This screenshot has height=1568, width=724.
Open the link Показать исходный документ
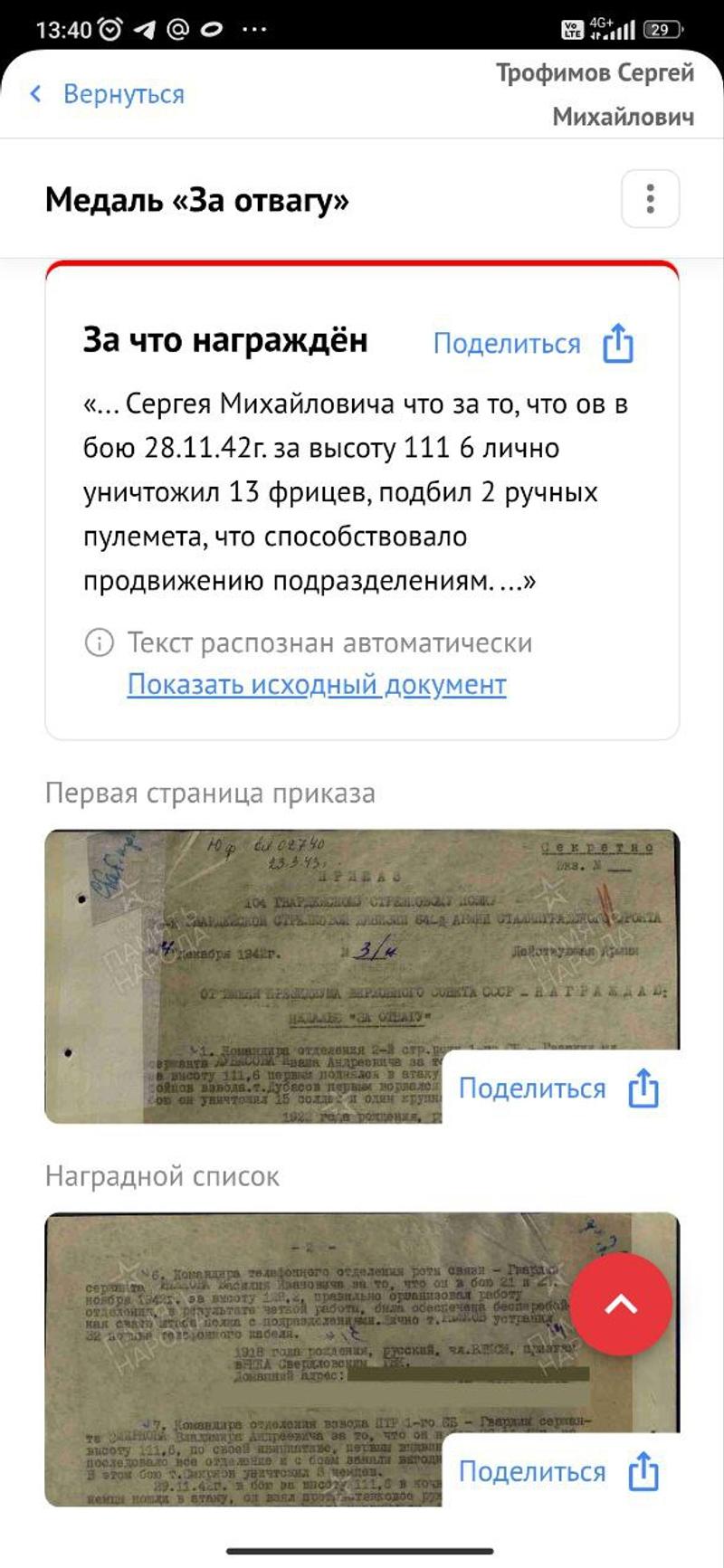[x=316, y=684]
